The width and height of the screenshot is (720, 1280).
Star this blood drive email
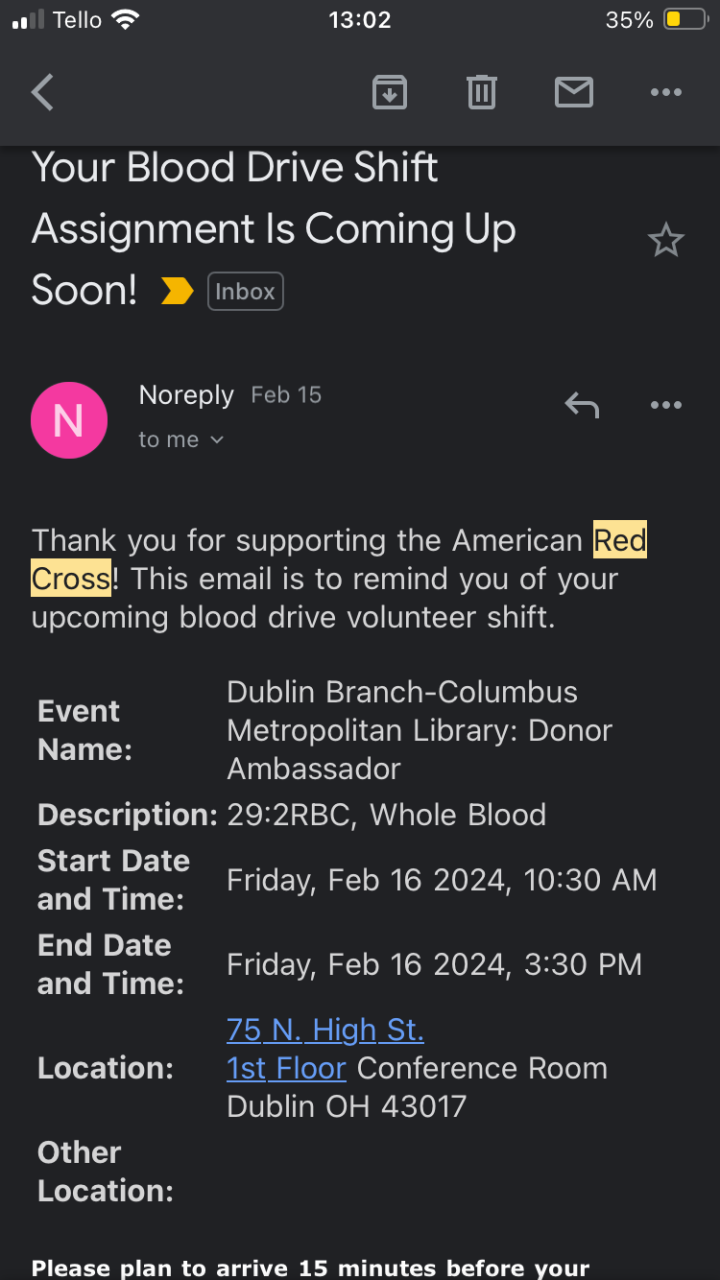[x=665, y=241]
